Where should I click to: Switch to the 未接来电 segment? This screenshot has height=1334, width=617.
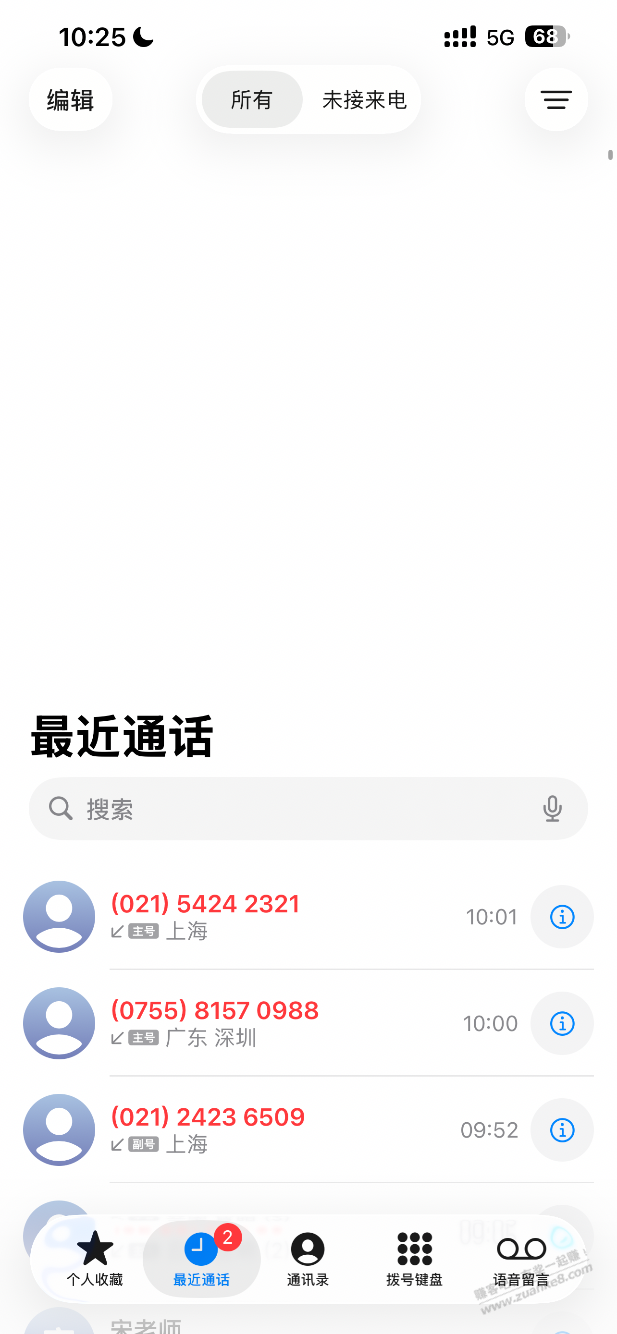(x=364, y=100)
